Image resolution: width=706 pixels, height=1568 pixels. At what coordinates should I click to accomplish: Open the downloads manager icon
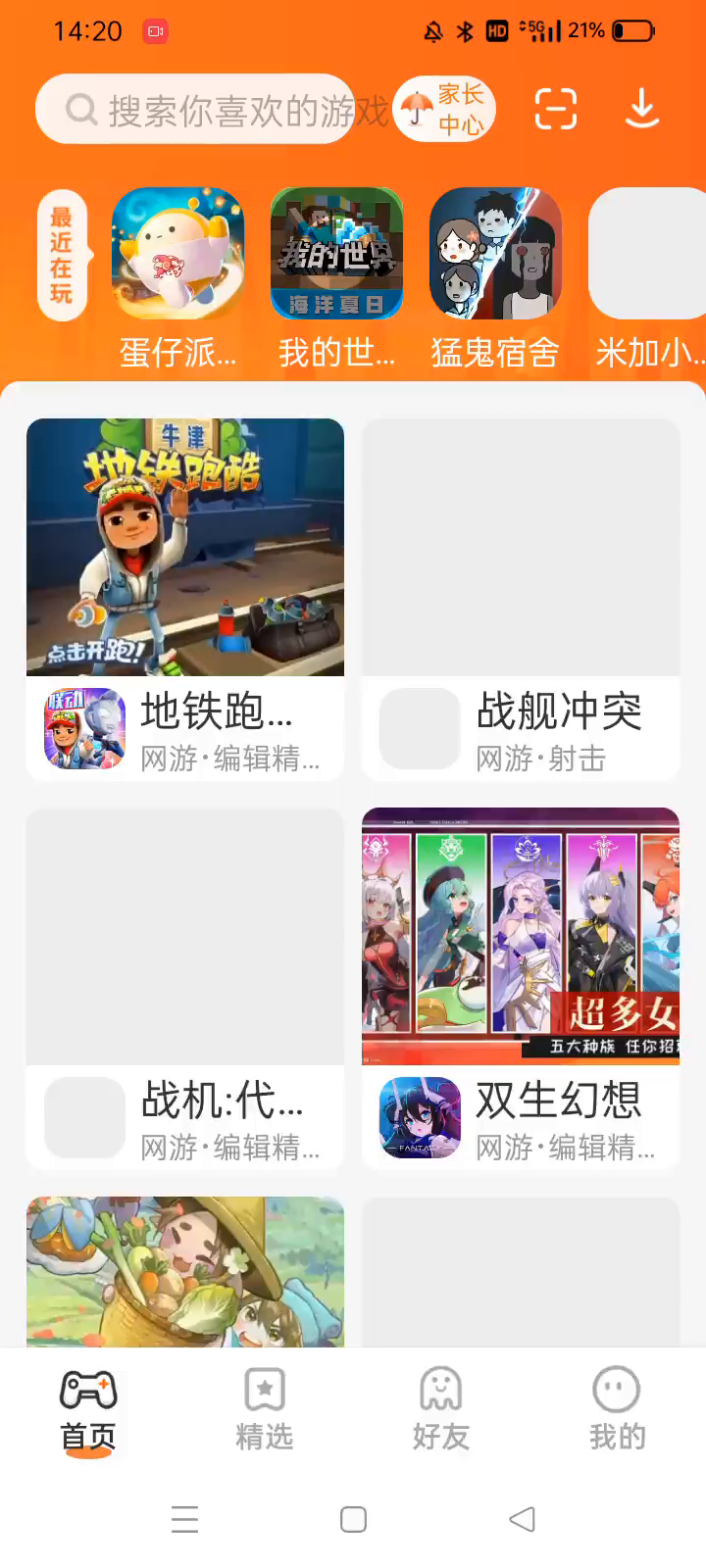click(x=642, y=109)
